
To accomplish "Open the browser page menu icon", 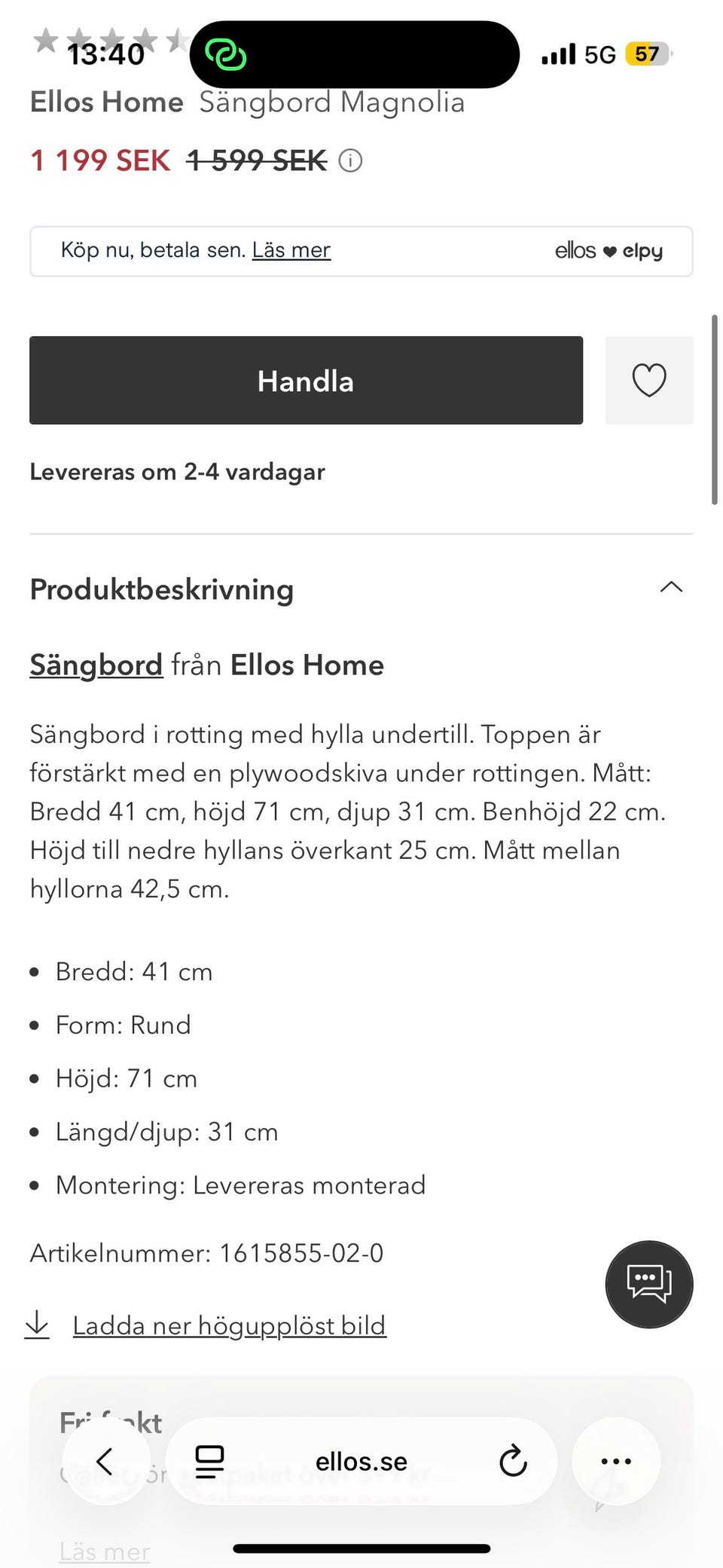I will pos(209,1461).
